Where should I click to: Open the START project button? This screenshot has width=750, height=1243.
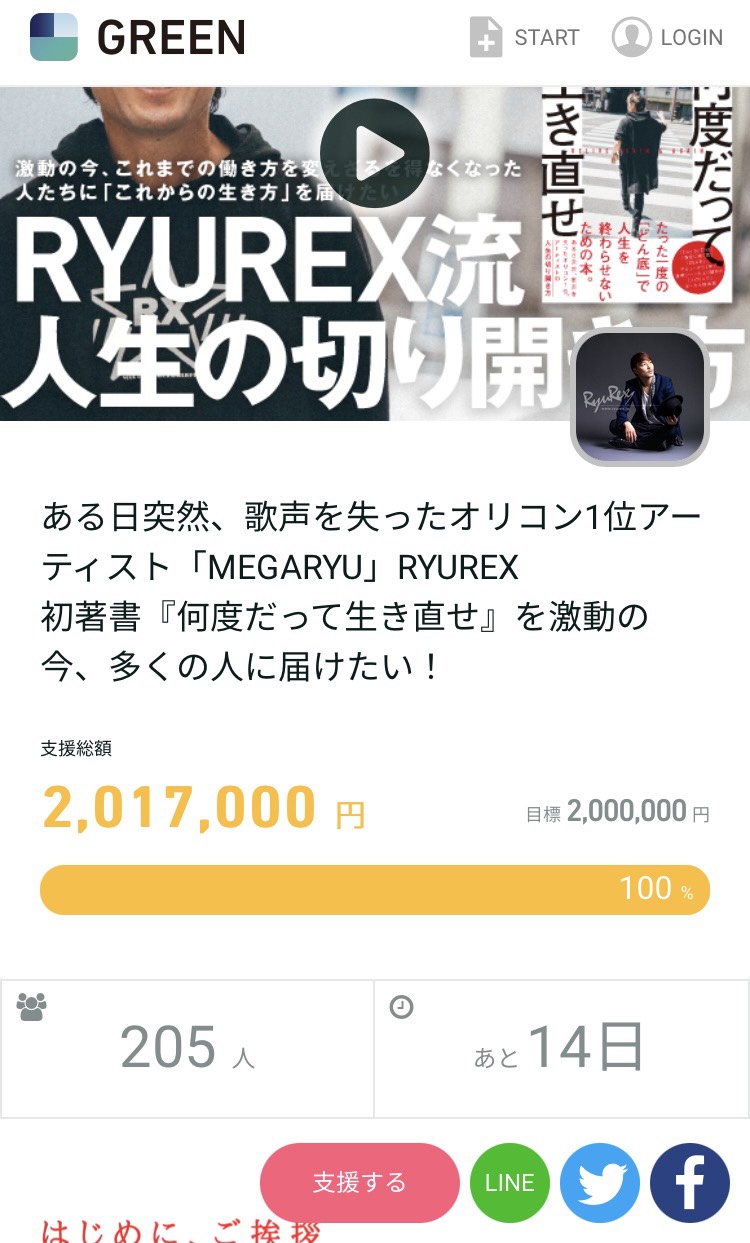click(525, 38)
